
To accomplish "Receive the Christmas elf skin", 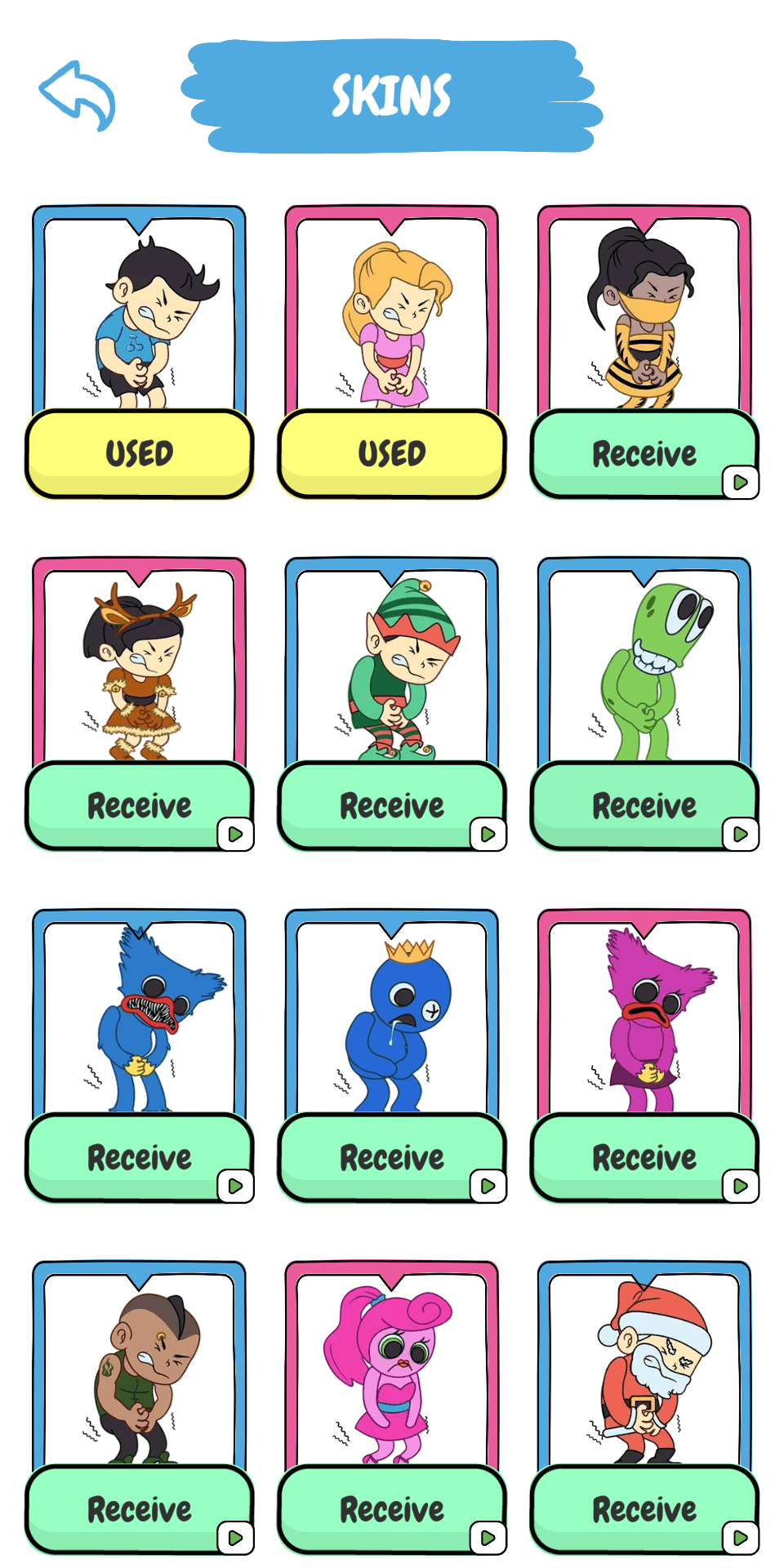I will tap(392, 806).
